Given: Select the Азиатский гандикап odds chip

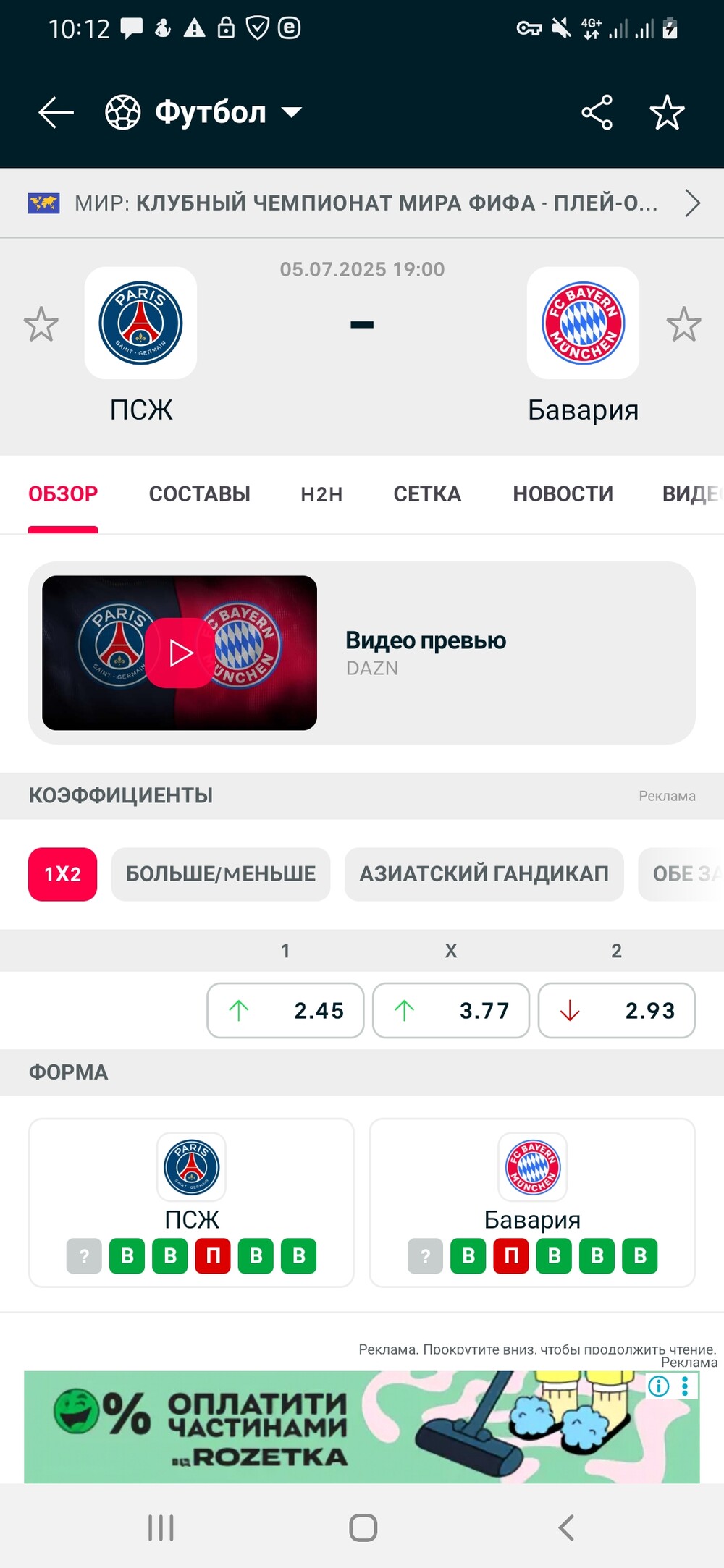Looking at the screenshot, I should (x=484, y=874).
